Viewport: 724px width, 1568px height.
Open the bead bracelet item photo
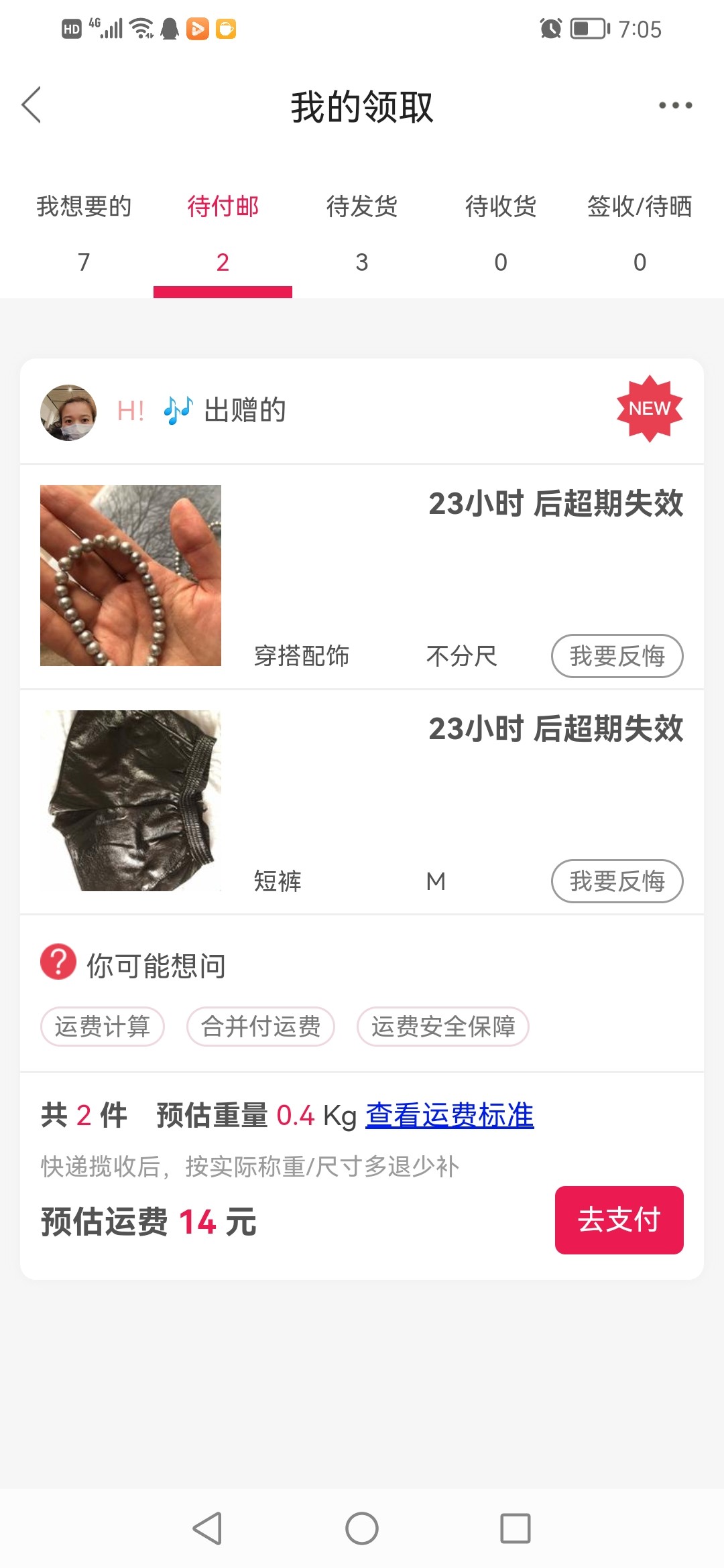tap(131, 576)
